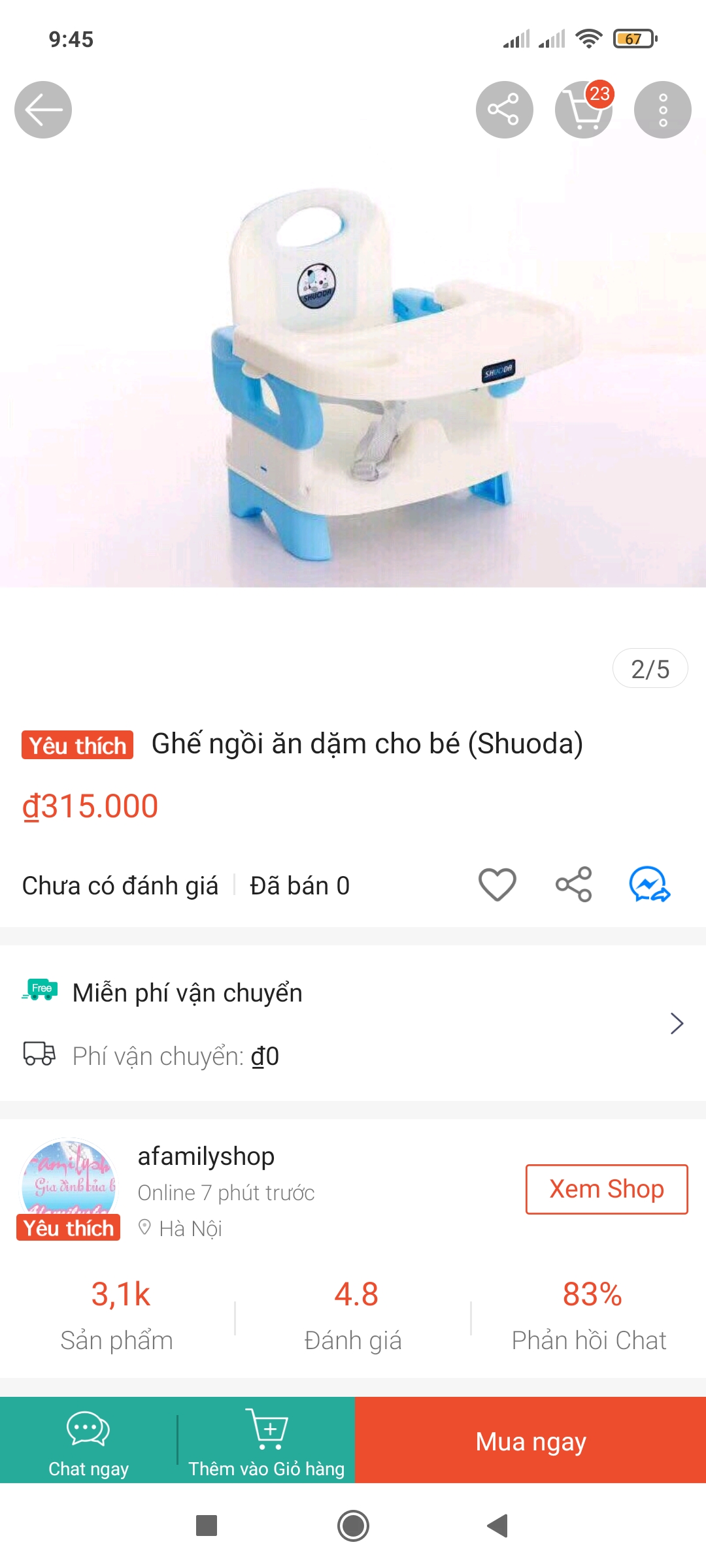Open the three-dot overflow menu
706x1568 pixels.
[662, 110]
